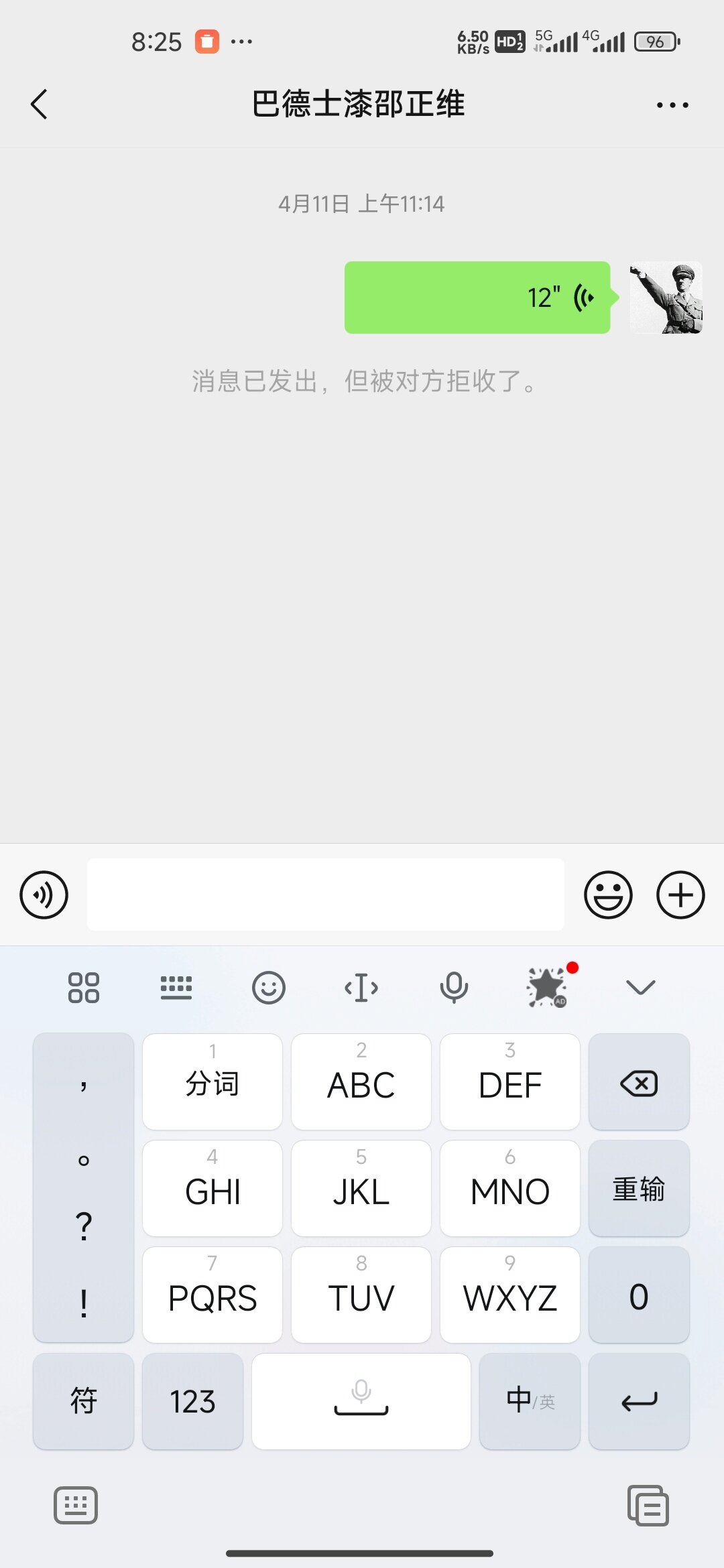Open the plus attachment menu
Viewport: 724px width, 1568px height.
click(680, 895)
